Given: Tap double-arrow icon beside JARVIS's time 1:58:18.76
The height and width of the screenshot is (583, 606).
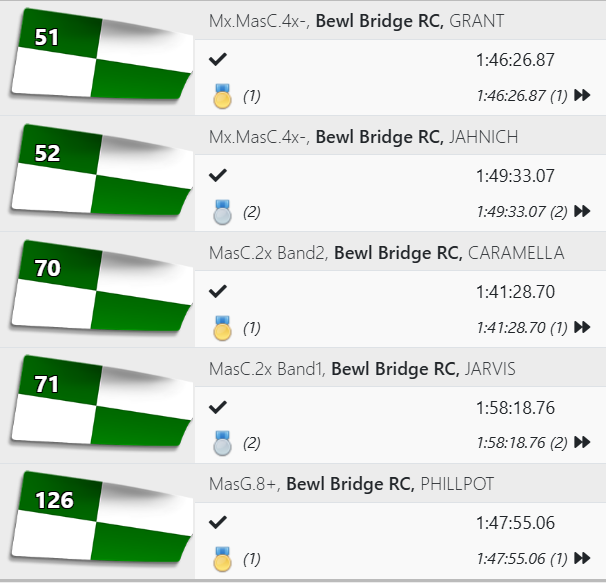Looking at the screenshot, I should coord(583,443).
